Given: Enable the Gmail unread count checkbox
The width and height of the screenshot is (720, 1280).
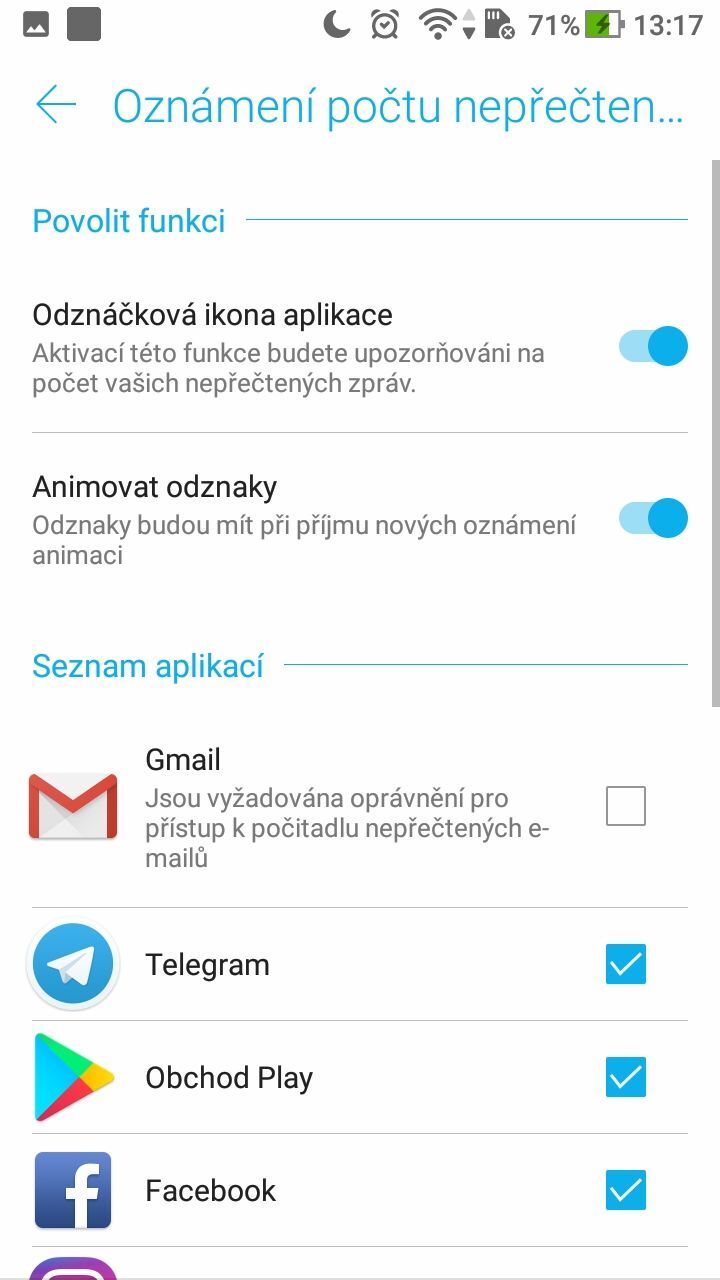Looking at the screenshot, I should click(625, 806).
